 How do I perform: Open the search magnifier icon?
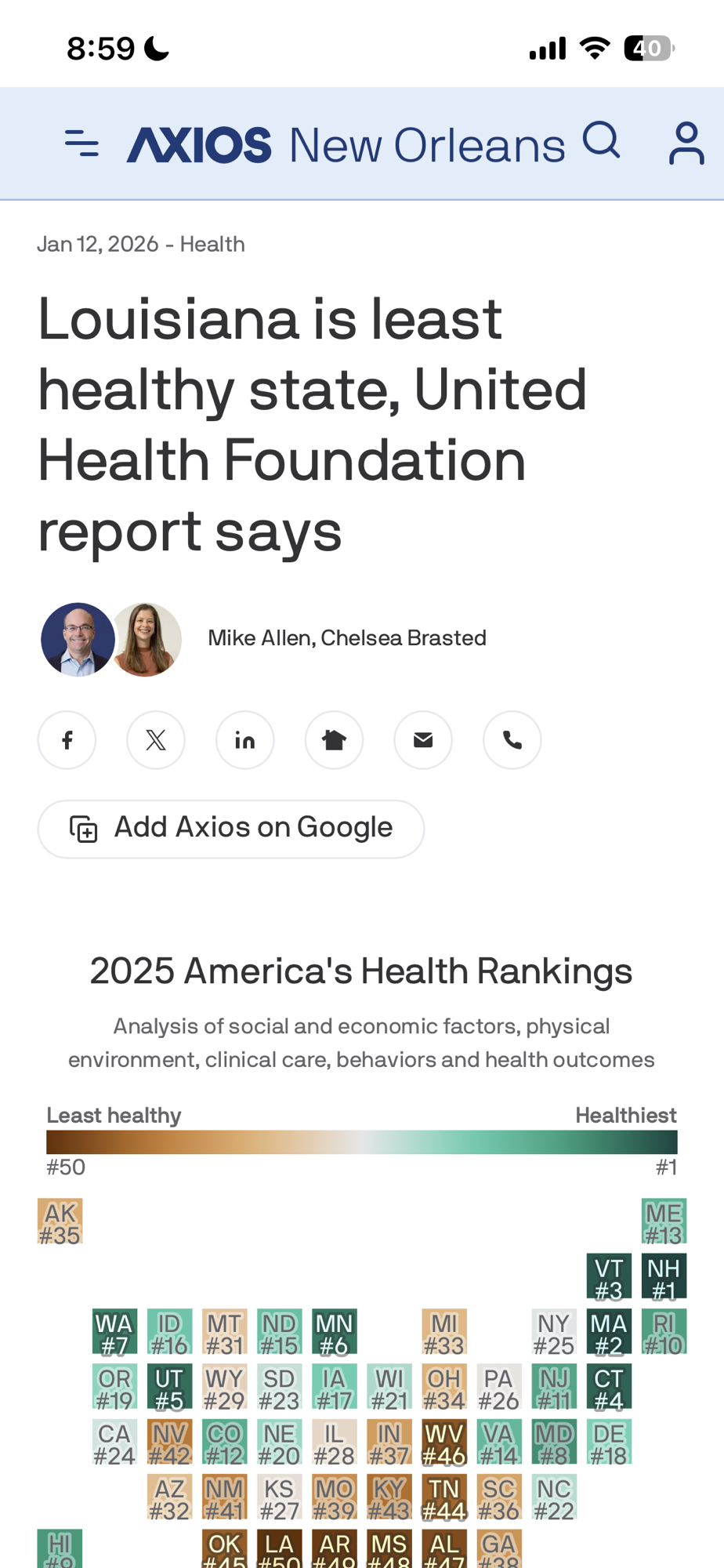point(601,140)
